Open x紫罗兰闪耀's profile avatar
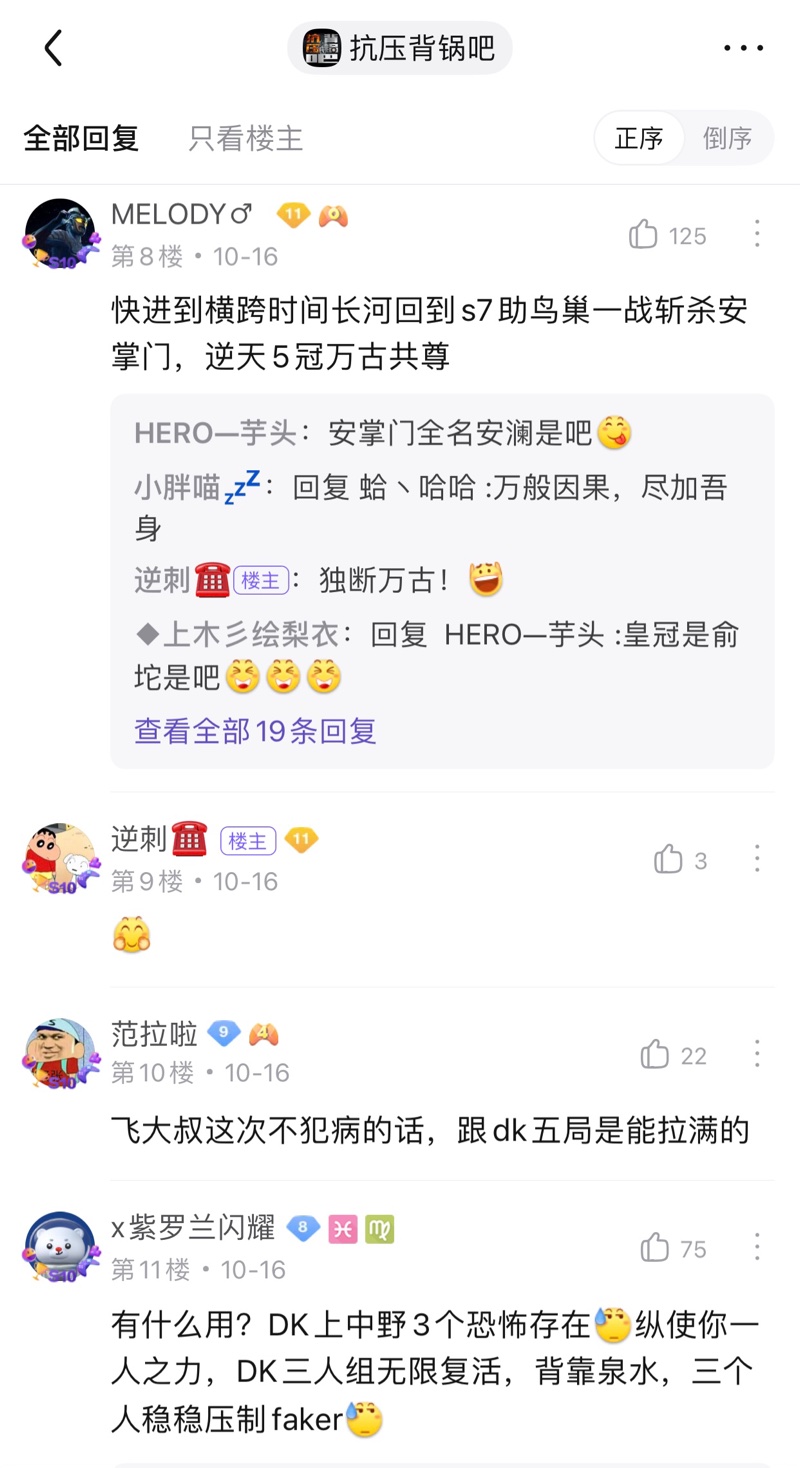The width and height of the screenshot is (800, 1468). pos(61,1248)
